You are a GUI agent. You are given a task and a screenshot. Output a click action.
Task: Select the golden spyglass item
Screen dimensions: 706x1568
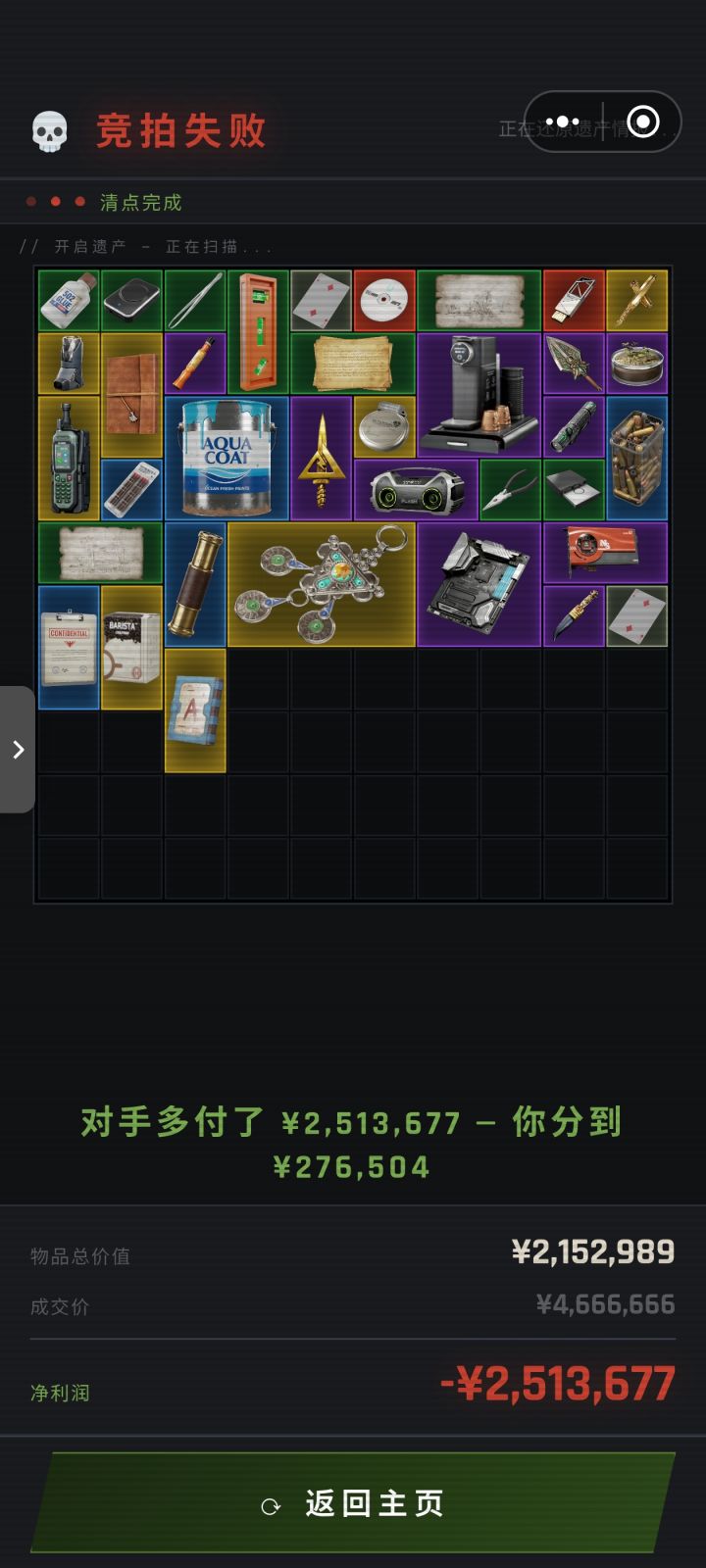(x=196, y=583)
